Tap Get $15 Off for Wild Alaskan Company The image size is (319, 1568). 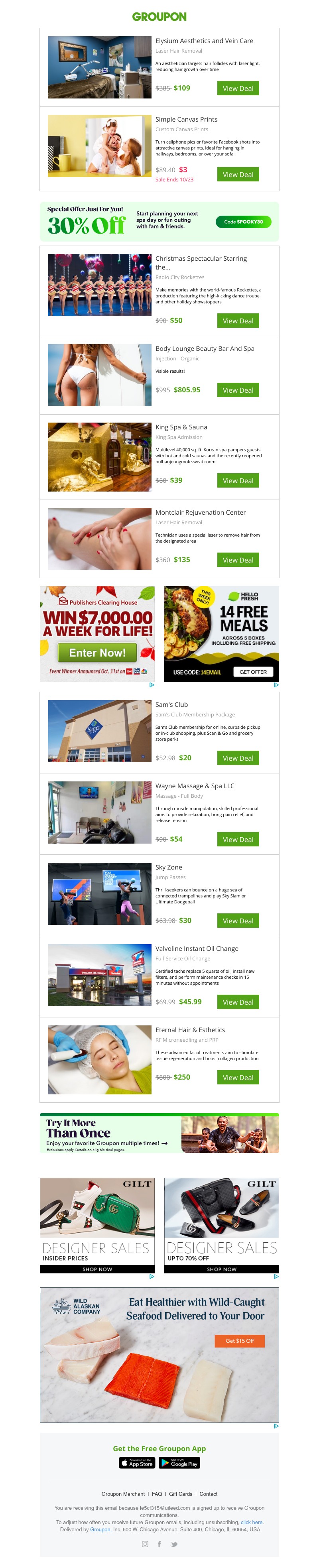click(x=239, y=1340)
